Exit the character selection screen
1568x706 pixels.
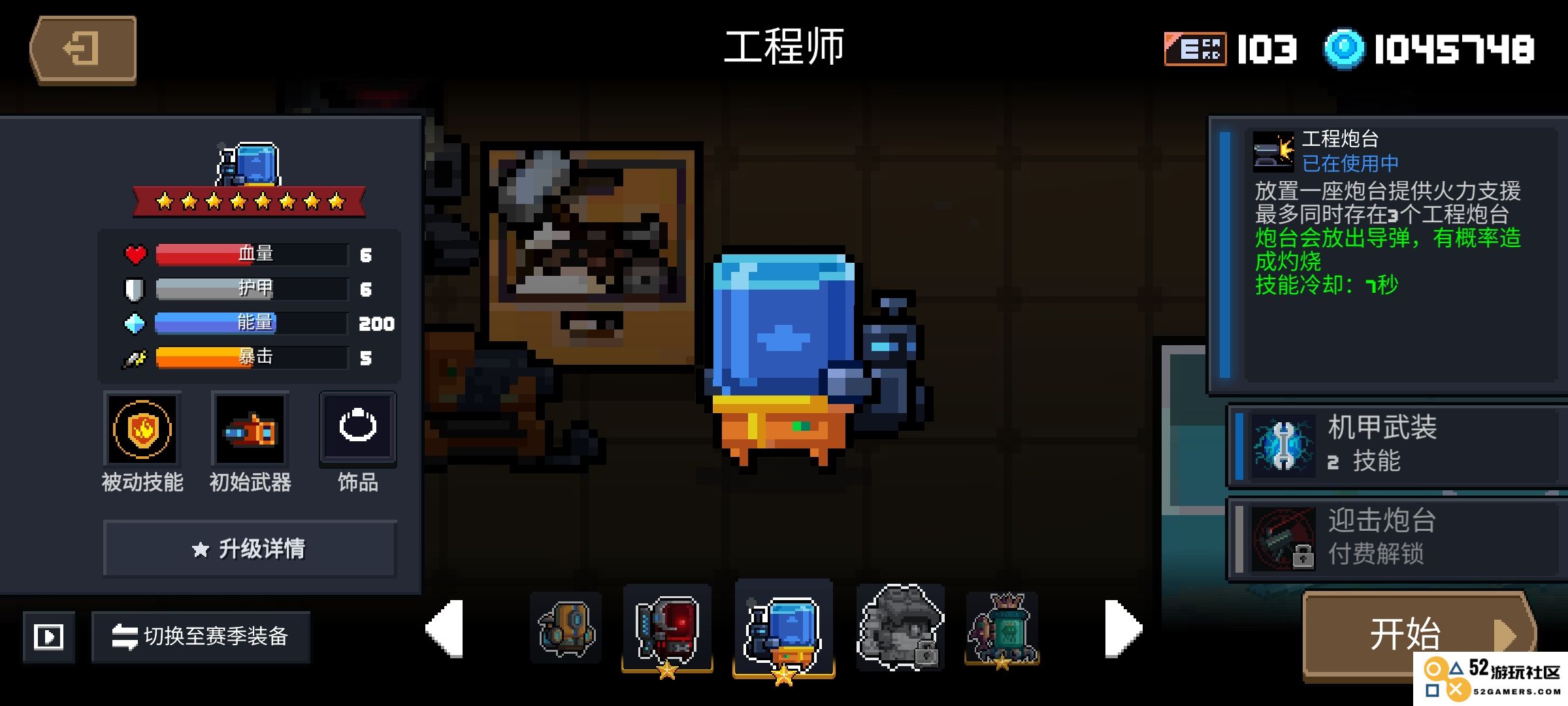83,50
